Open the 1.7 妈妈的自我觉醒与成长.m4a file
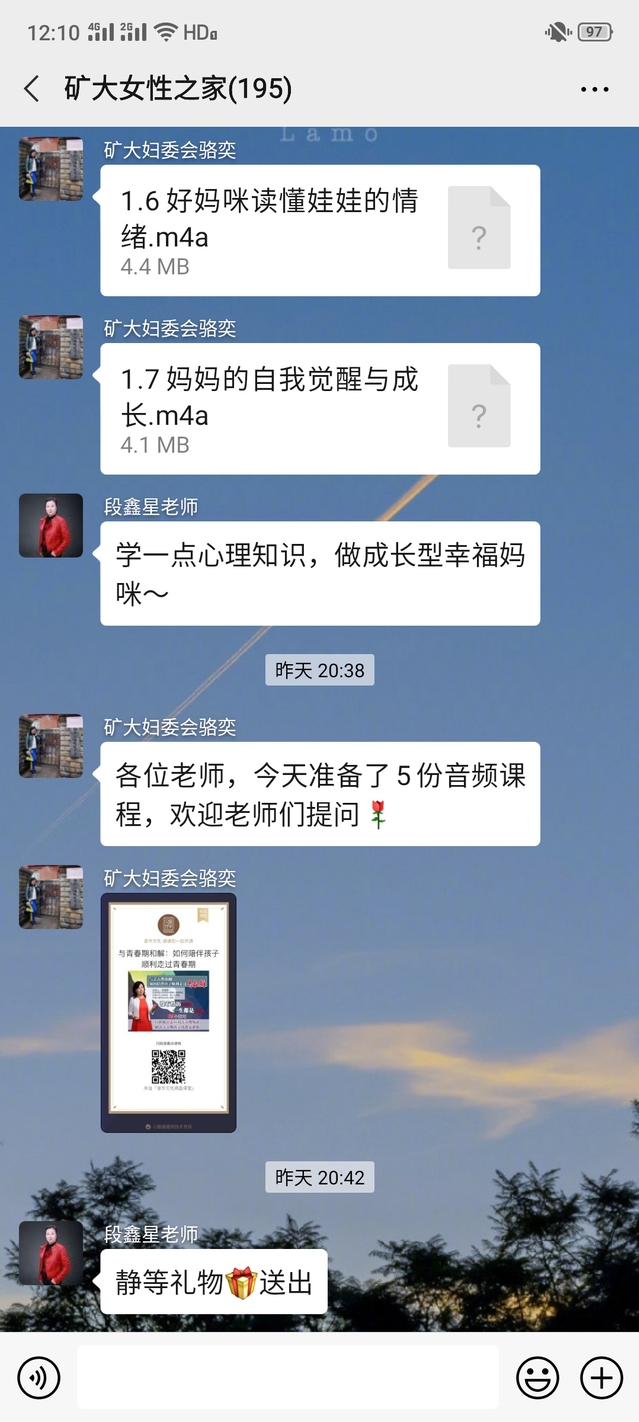The image size is (639, 1422). tap(320, 409)
